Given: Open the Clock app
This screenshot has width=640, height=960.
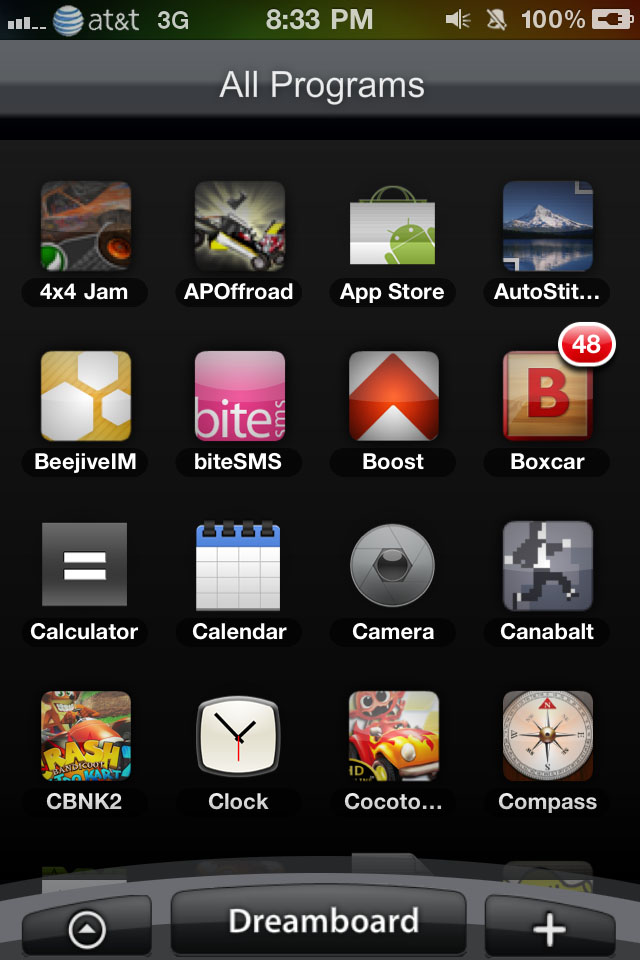Looking at the screenshot, I should (239, 736).
